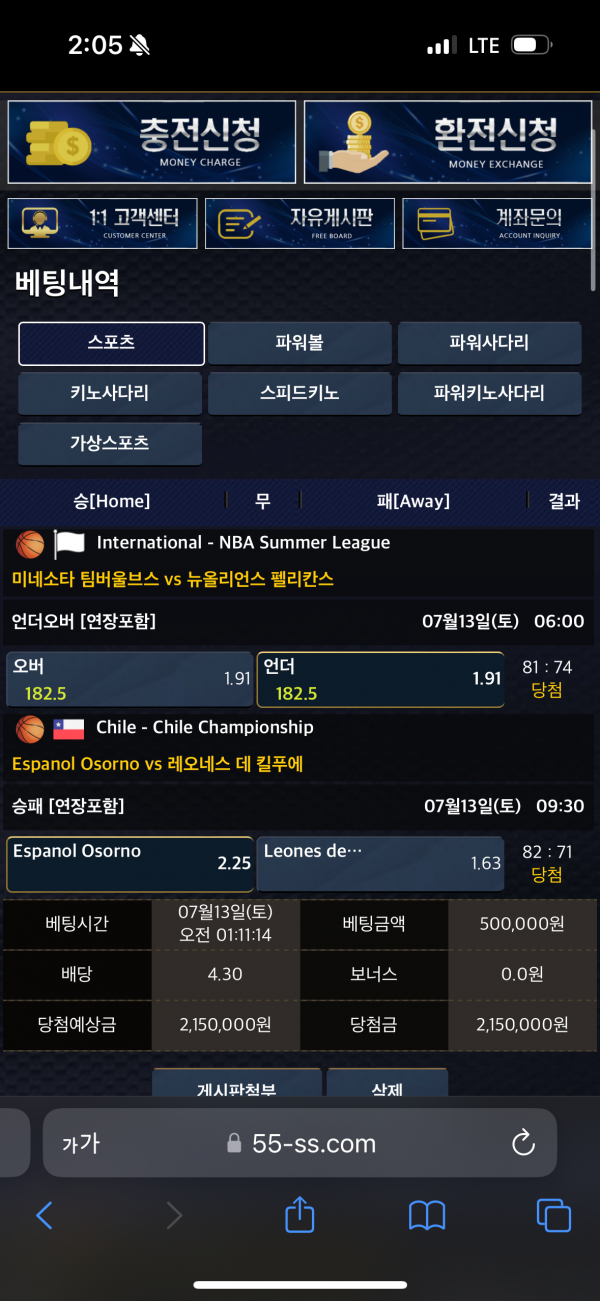
Task: Switch to the 파워사다리 tab
Action: pos(489,343)
